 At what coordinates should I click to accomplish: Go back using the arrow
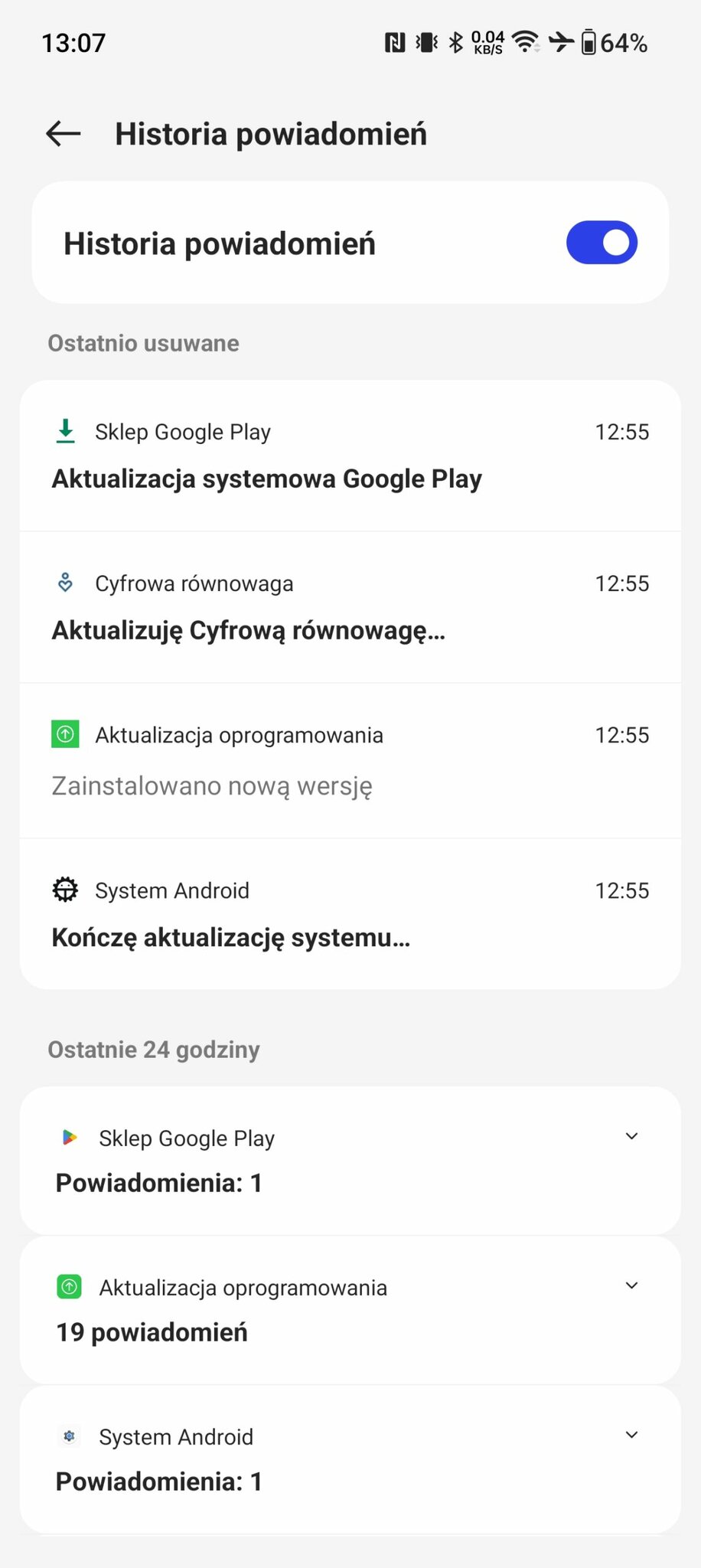tap(64, 134)
